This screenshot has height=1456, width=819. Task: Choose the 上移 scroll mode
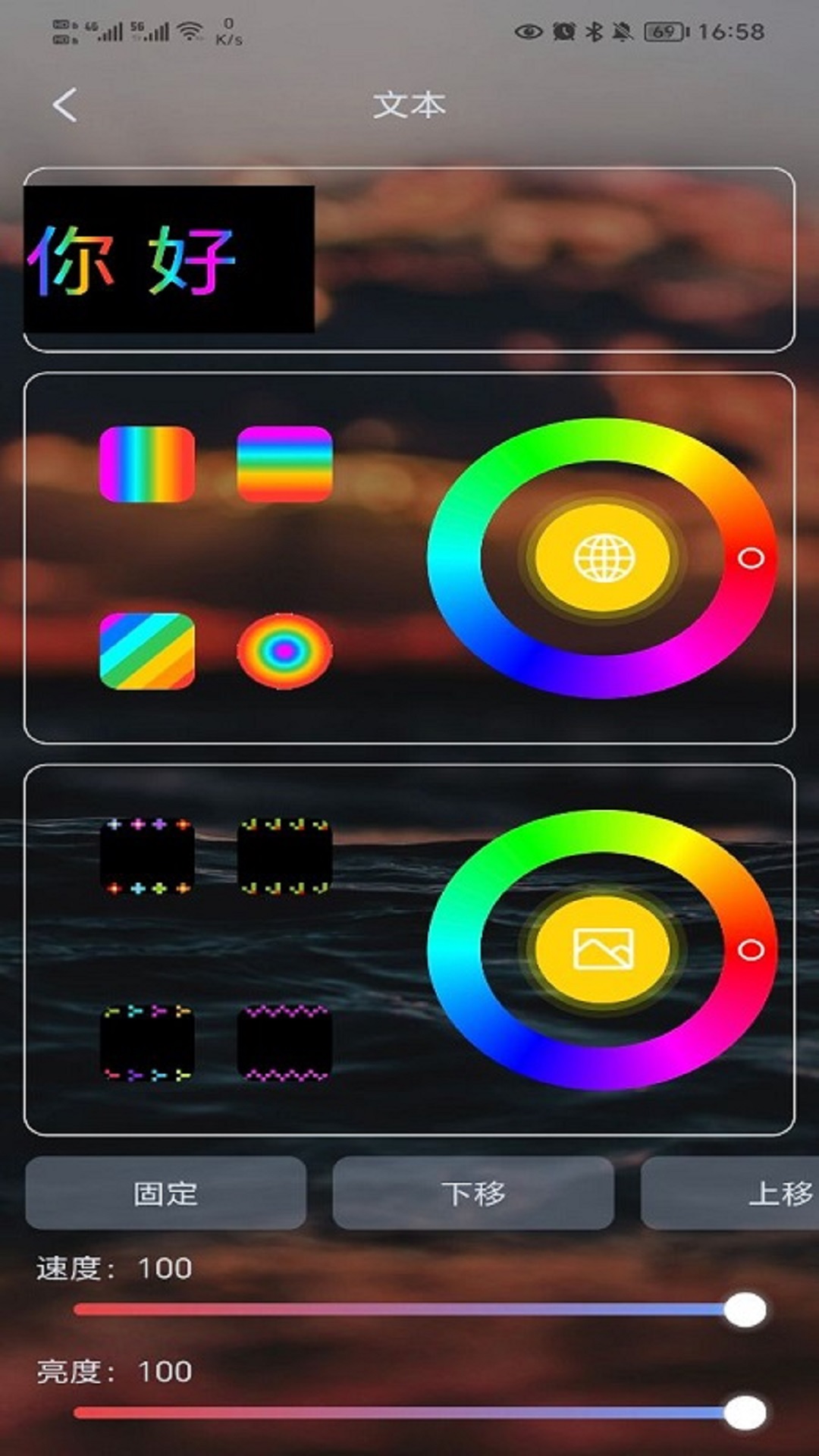(758, 1193)
